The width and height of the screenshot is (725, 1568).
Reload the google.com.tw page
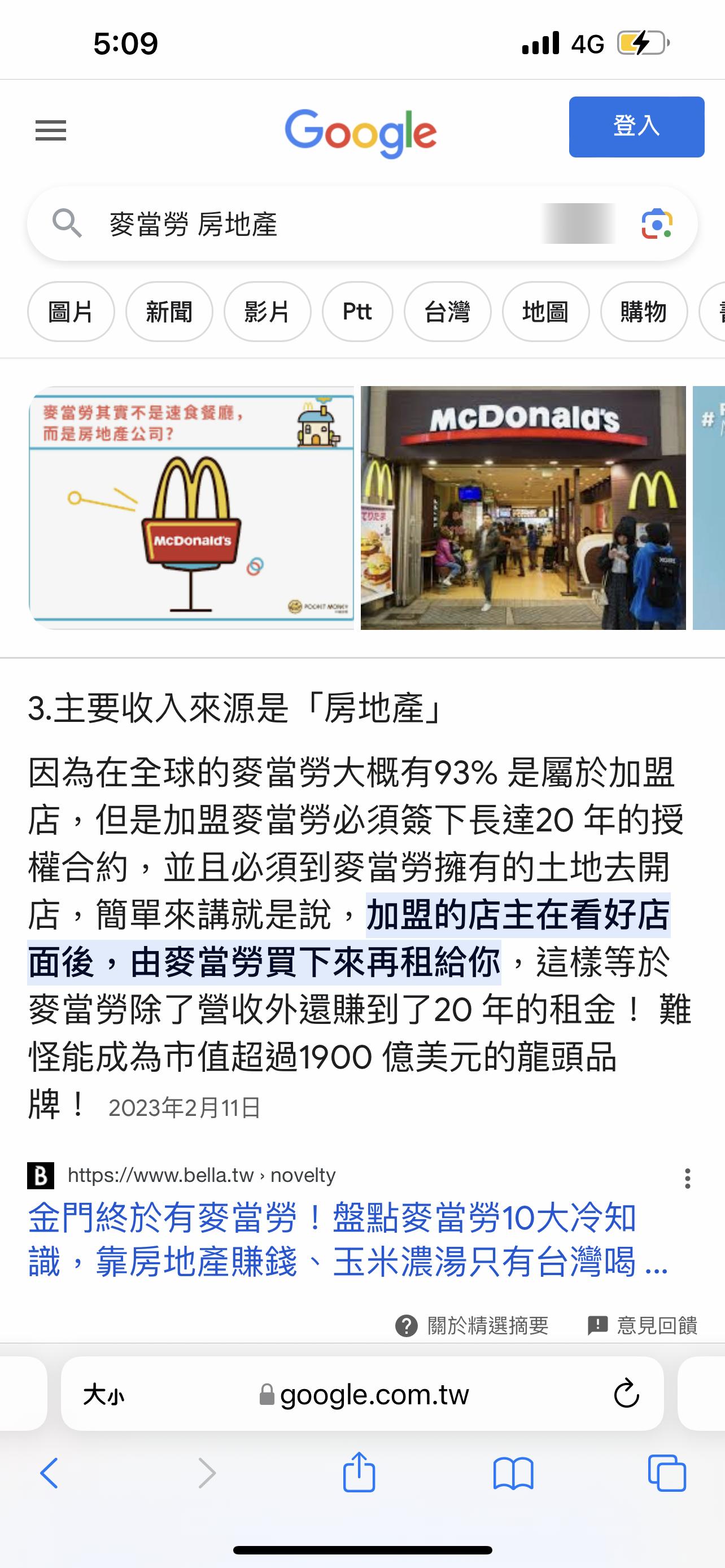626,1394
